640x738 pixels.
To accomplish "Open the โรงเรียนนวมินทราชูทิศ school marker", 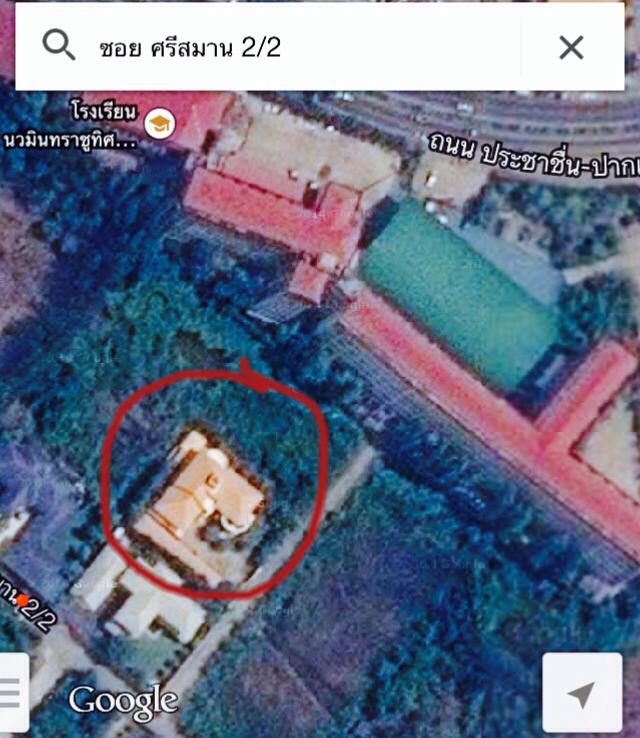I will pyautogui.click(x=159, y=124).
